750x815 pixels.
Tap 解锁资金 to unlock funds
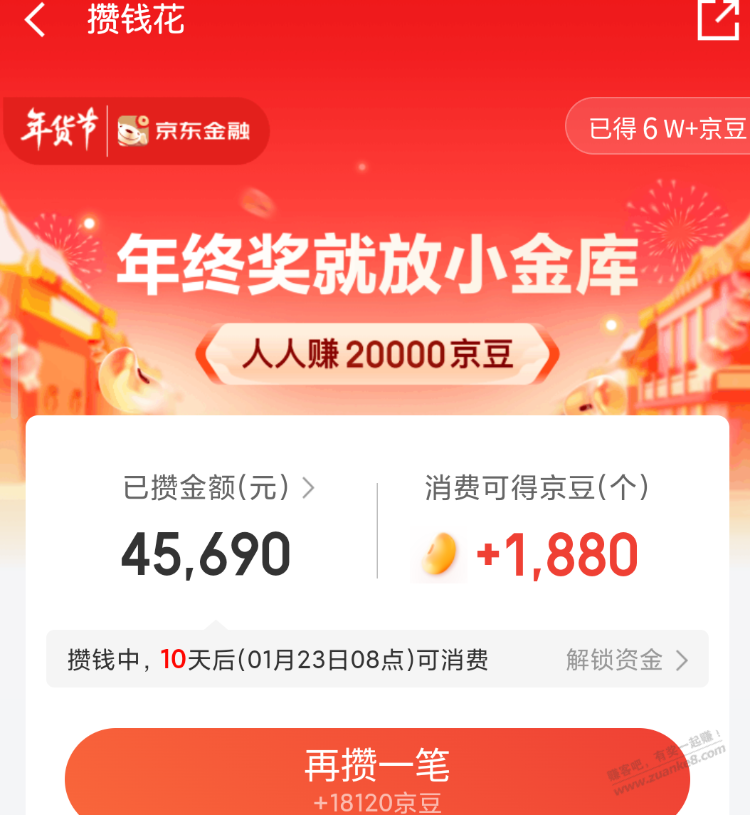[626, 660]
